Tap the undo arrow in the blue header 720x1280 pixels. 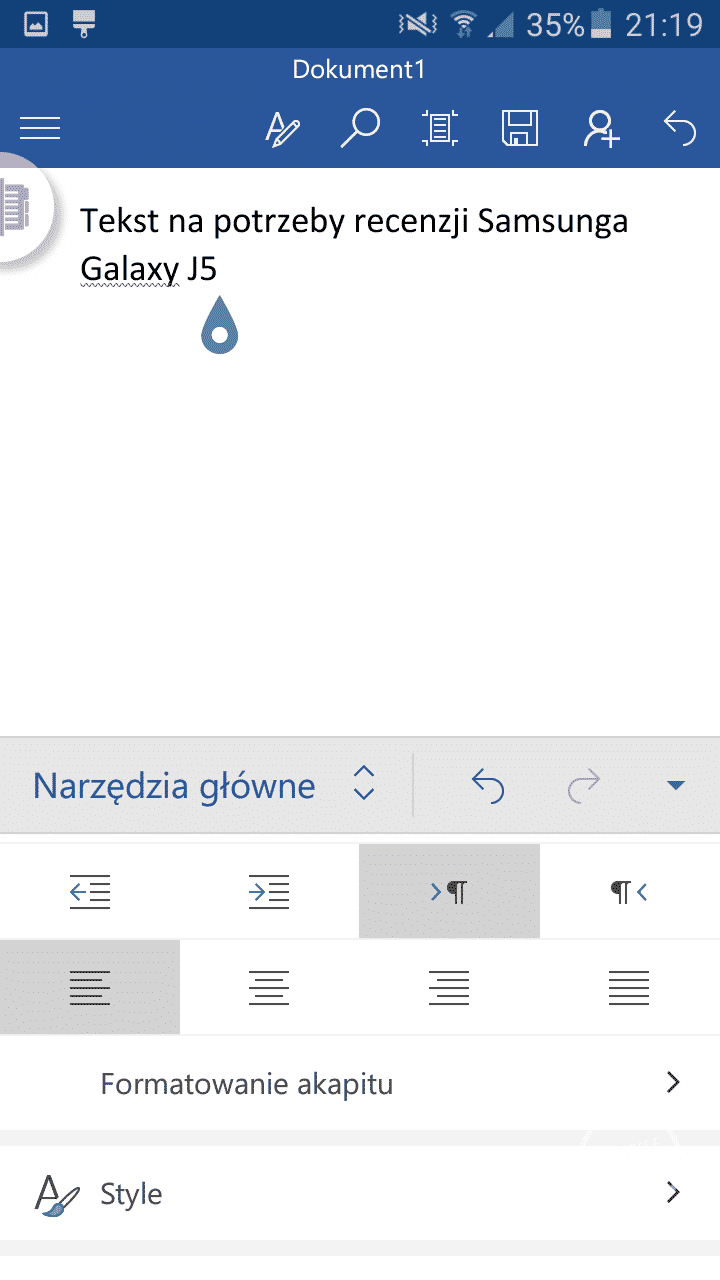(x=680, y=129)
